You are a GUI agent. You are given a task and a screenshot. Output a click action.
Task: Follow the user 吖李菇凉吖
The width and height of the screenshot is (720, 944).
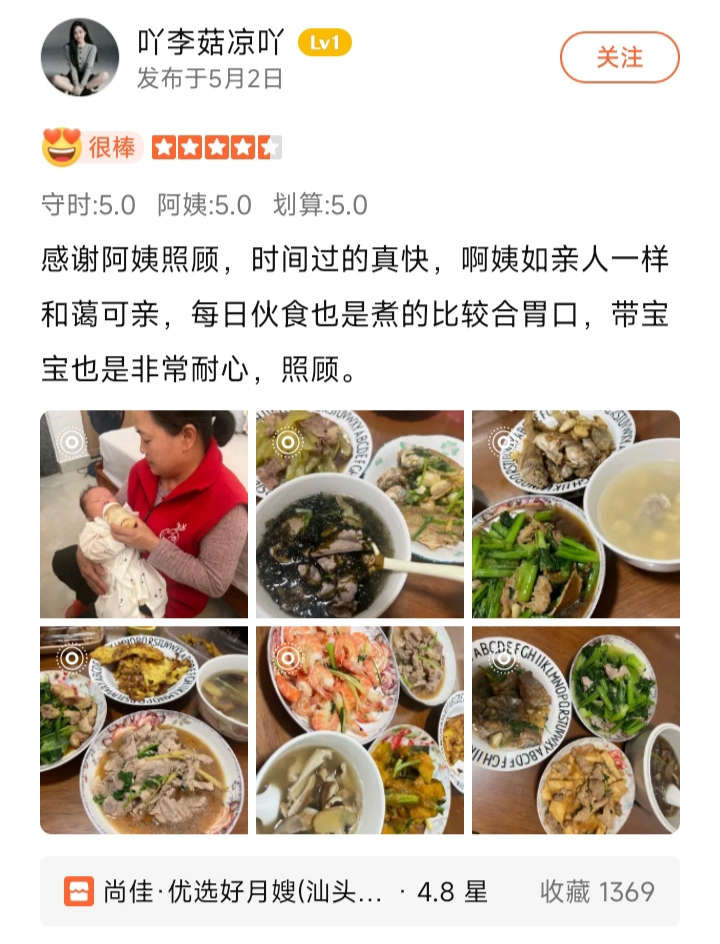[619, 58]
